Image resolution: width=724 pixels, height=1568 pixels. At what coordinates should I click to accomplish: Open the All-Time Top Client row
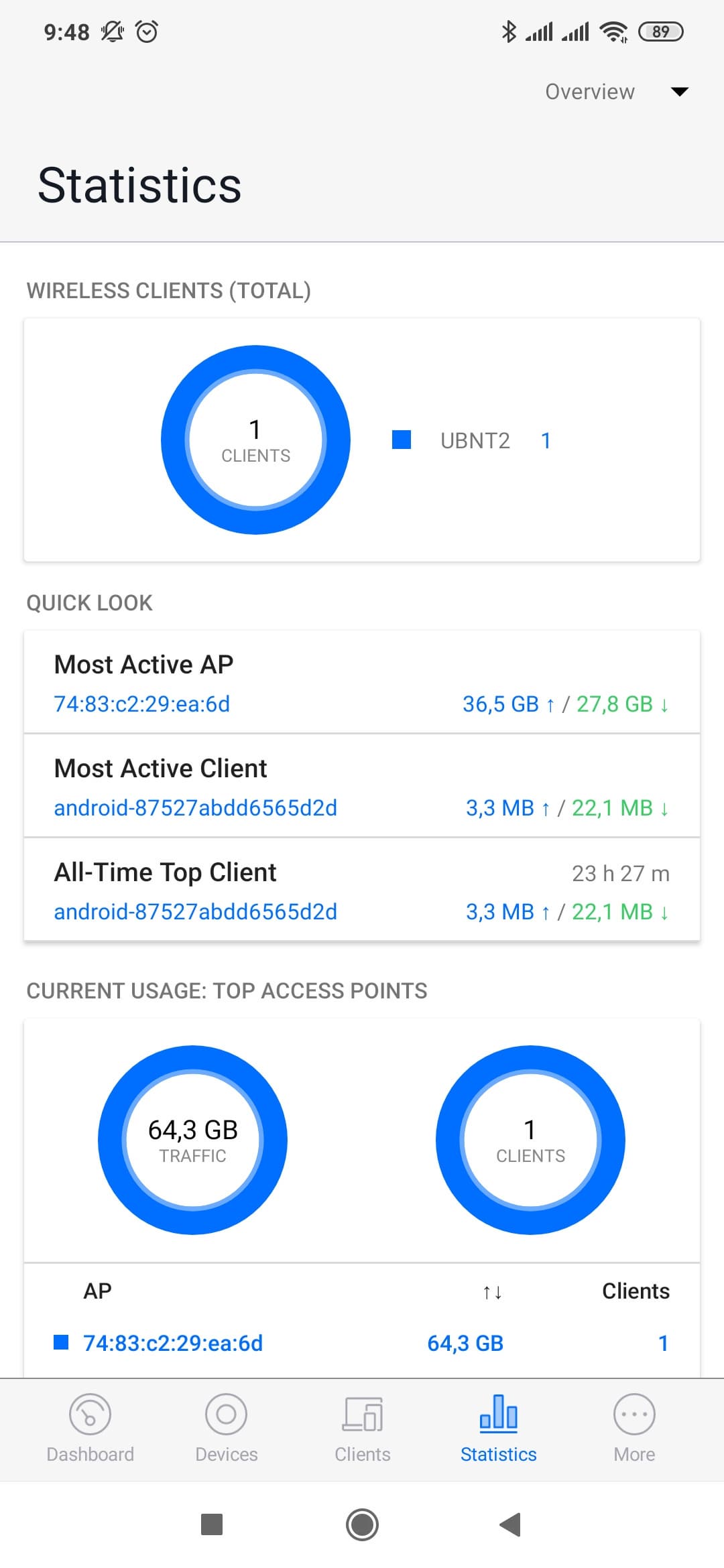click(362, 891)
